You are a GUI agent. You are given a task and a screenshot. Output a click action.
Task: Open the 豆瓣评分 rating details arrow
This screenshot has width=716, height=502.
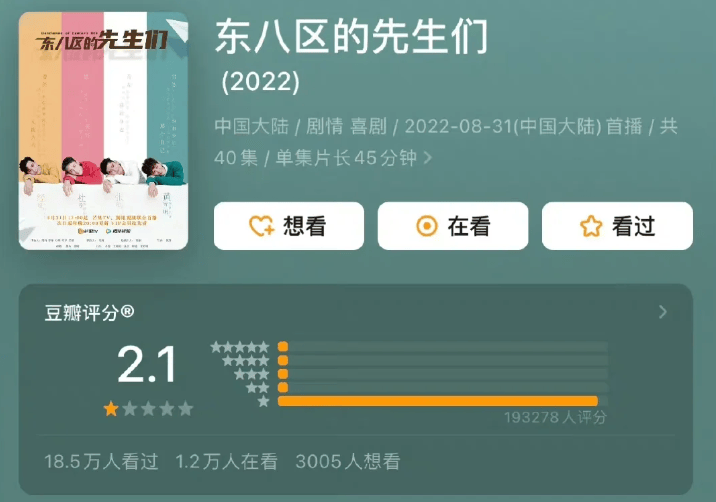click(x=662, y=312)
